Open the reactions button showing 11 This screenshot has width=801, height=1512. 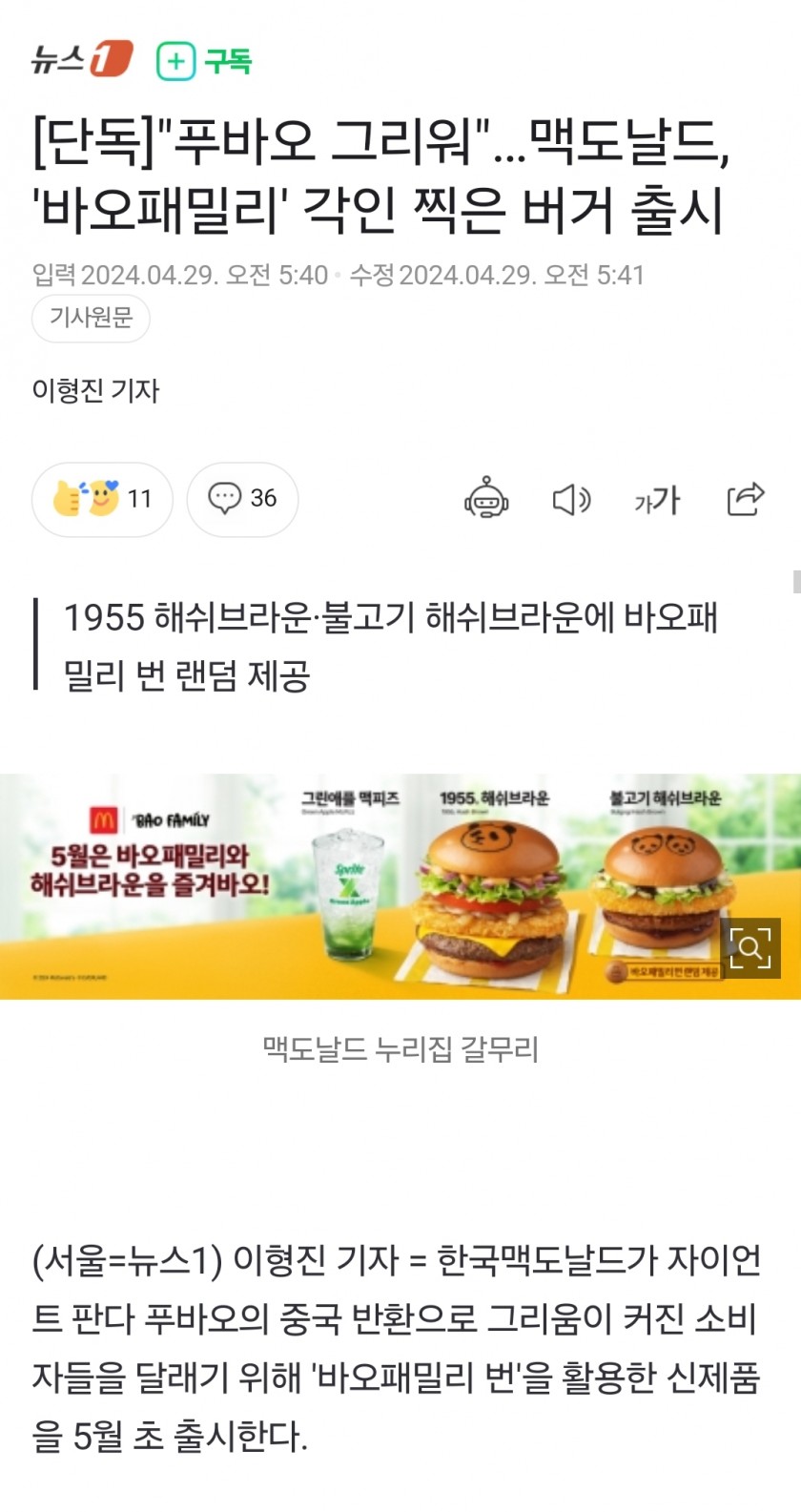(102, 499)
